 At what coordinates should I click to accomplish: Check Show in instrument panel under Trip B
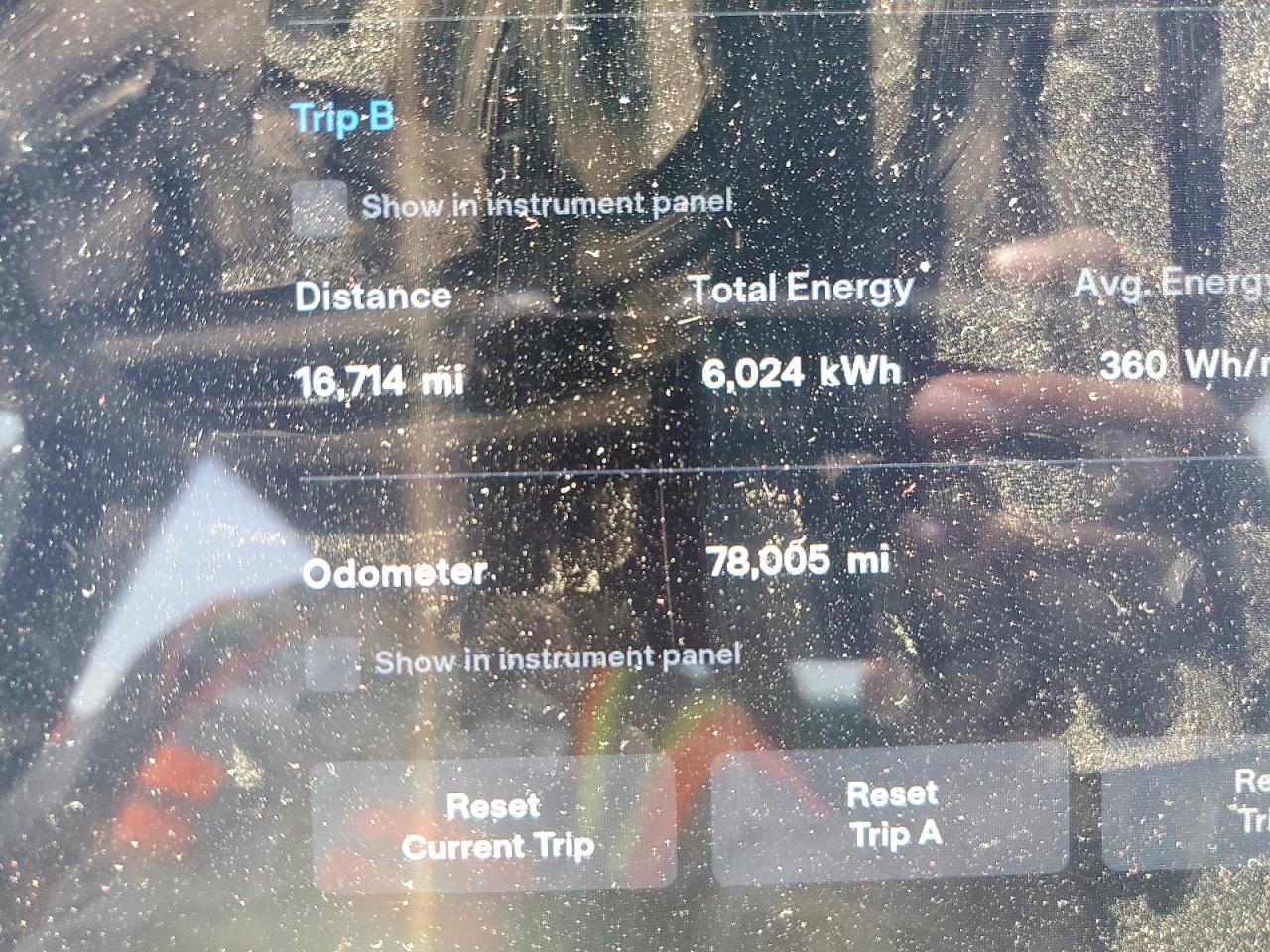(x=320, y=209)
